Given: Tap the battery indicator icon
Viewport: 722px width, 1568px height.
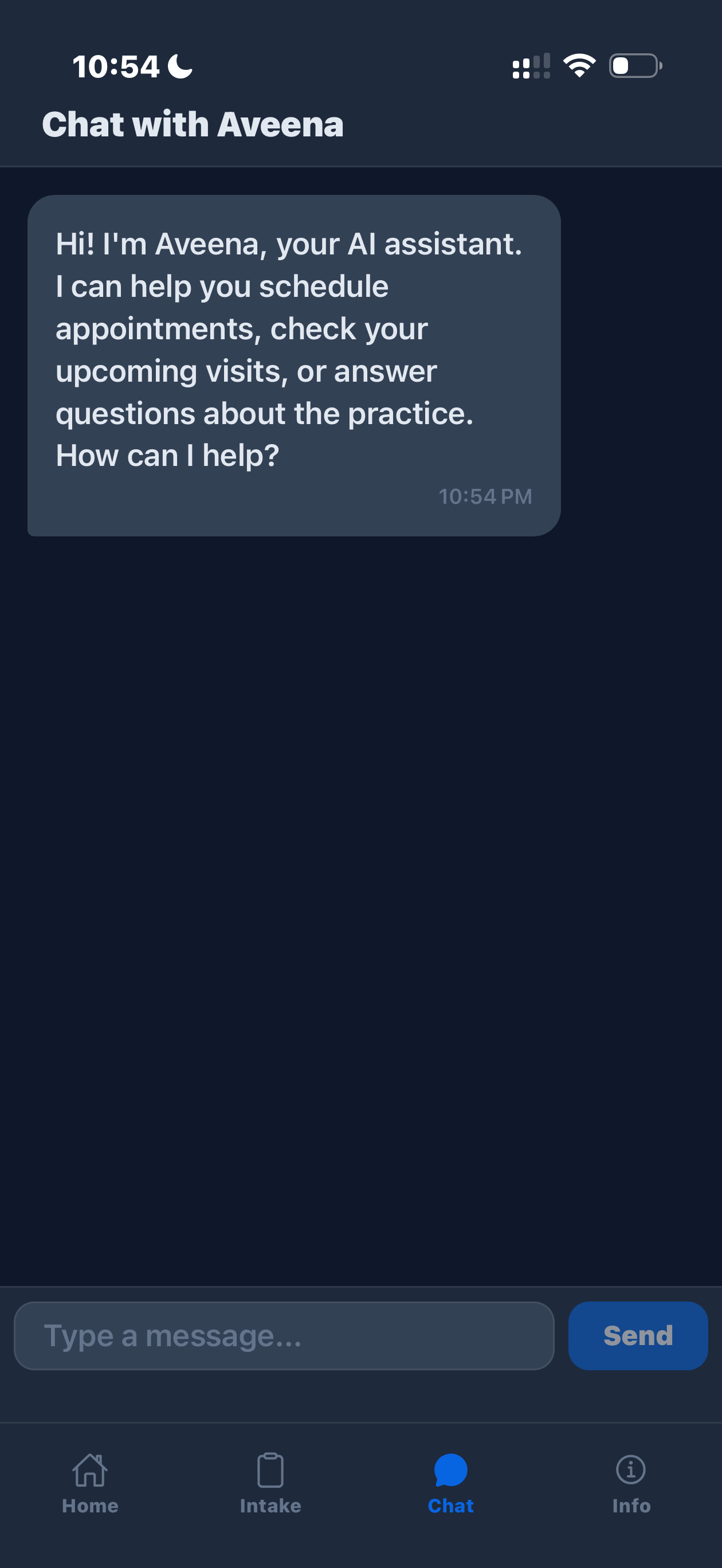Looking at the screenshot, I should [635, 66].
